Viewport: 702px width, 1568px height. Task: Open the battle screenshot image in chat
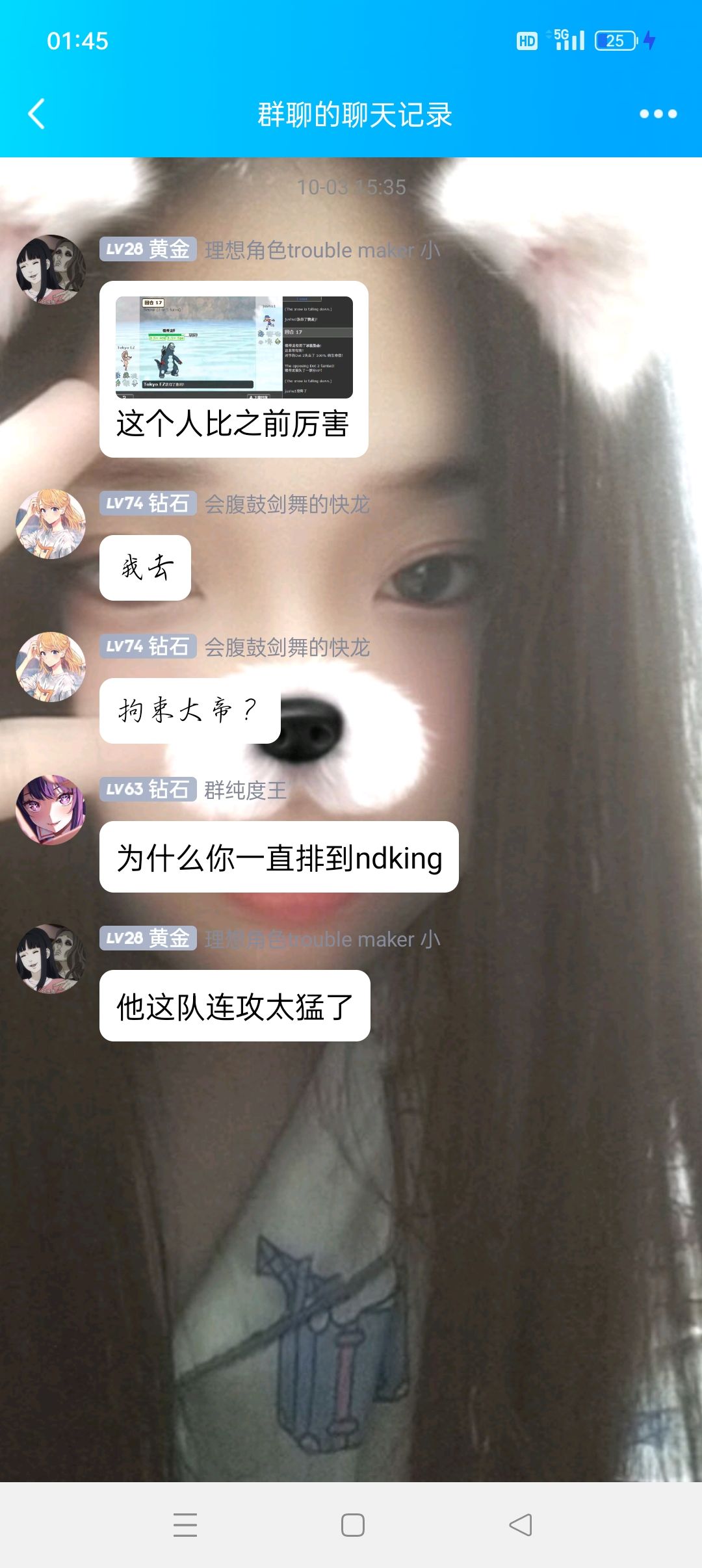234,347
